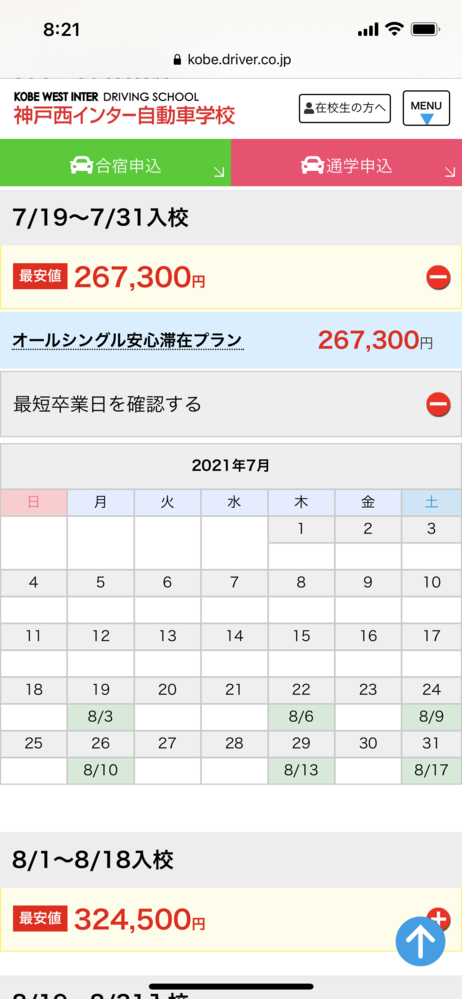Open the オールシングル安心滞在プラン link
The image size is (462, 999).
[x=127, y=340]
